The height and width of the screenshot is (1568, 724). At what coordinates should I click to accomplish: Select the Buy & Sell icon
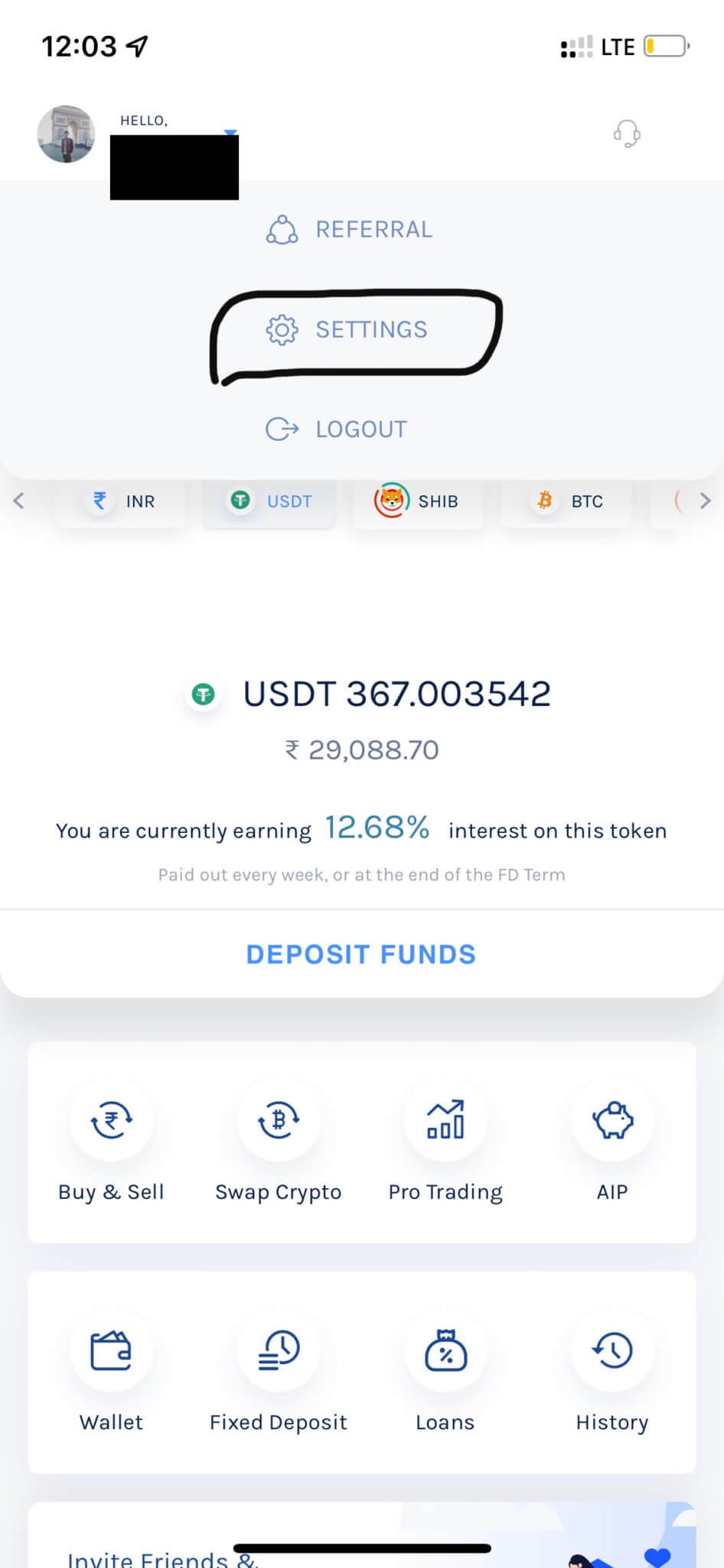pyautogui.click(x=111, y=1122)
